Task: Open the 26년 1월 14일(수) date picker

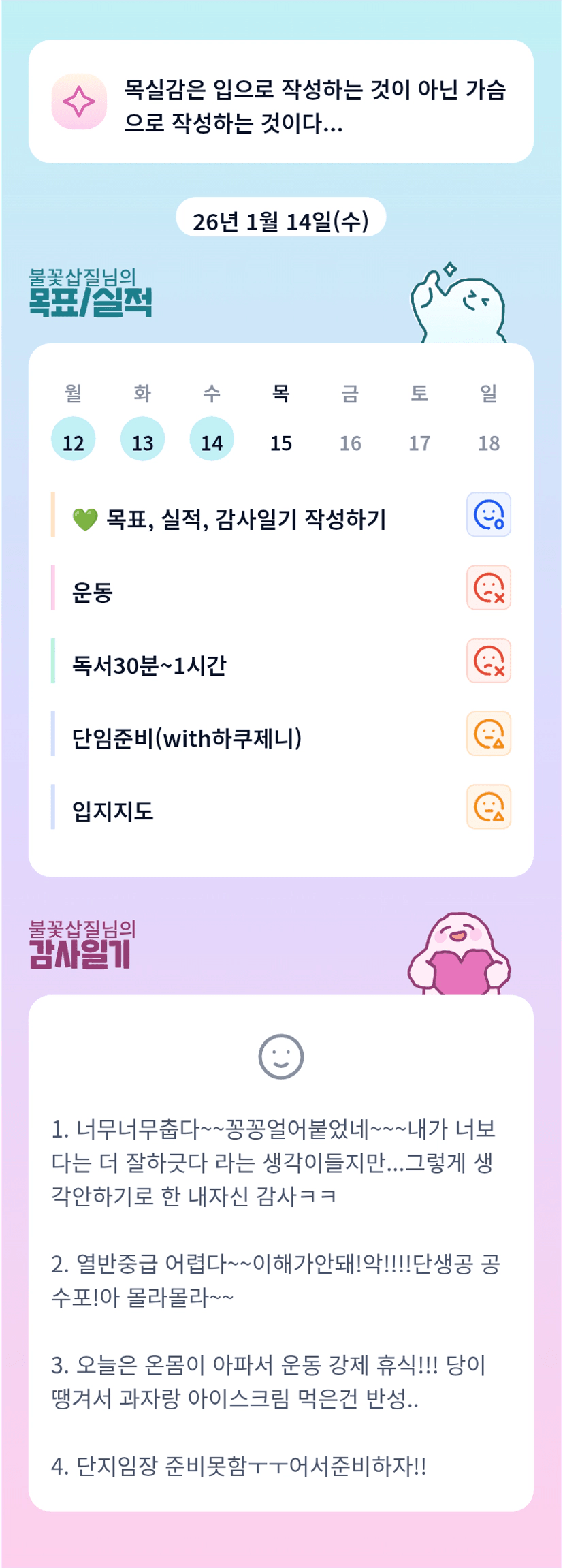Action: point(280,221)
